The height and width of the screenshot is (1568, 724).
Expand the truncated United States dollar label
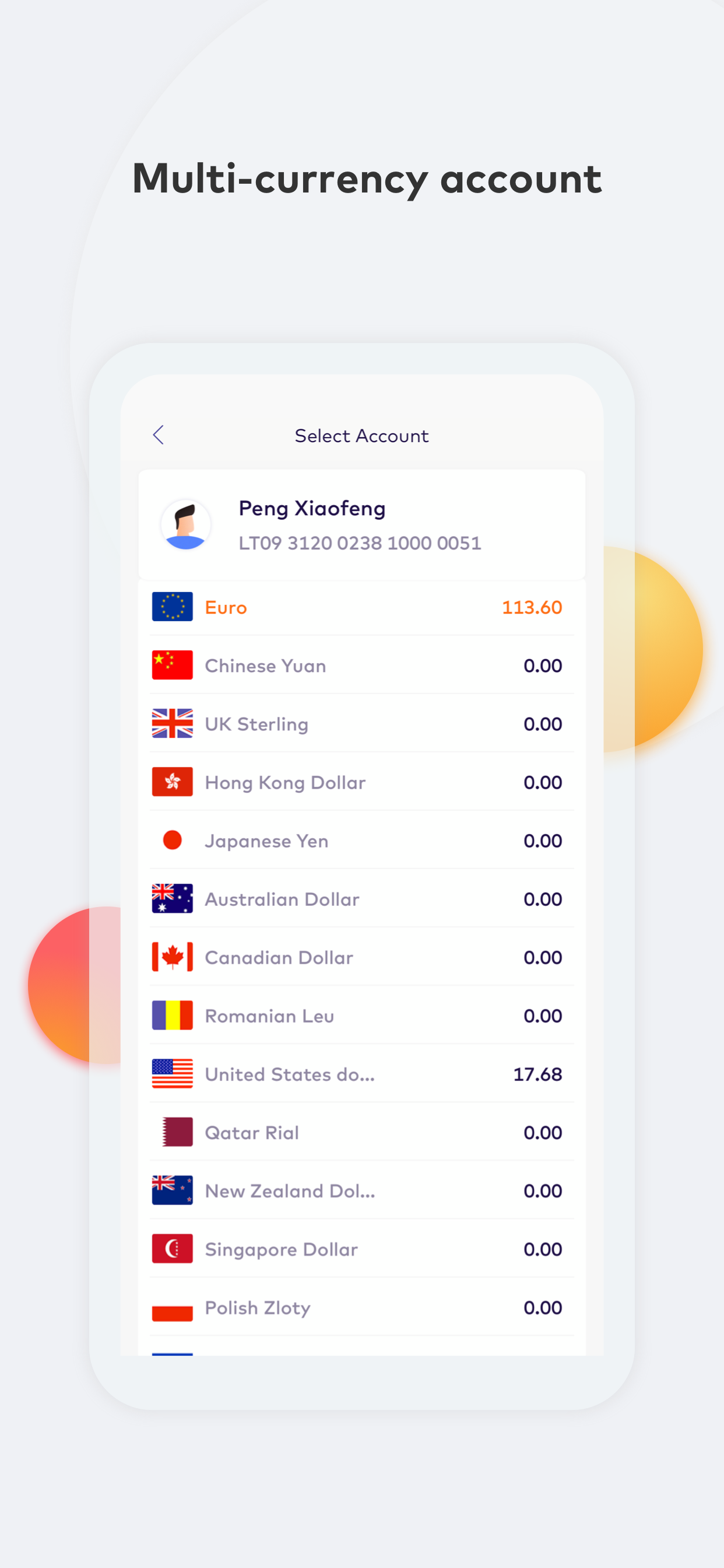point(290,1074)
